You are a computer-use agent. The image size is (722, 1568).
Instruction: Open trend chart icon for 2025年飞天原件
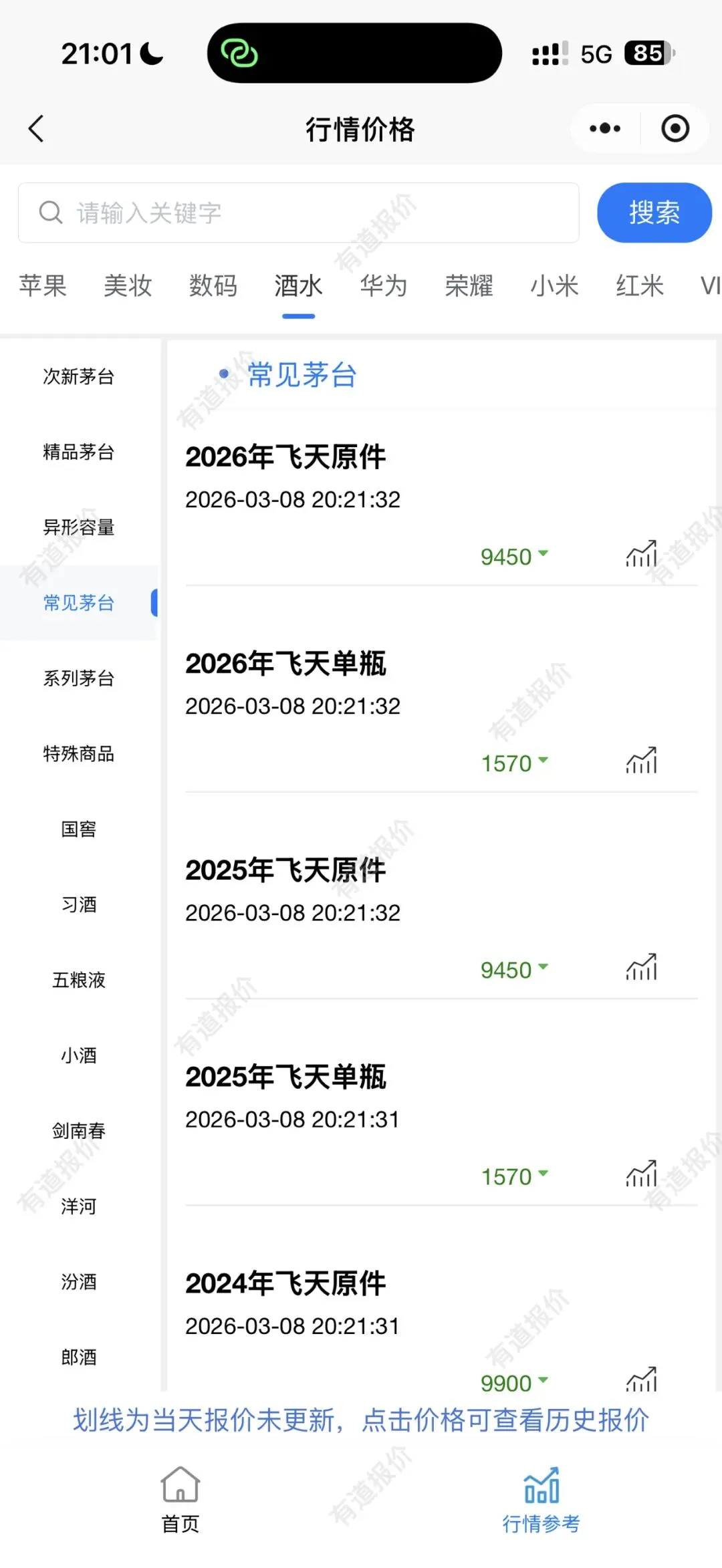[641, 968]
